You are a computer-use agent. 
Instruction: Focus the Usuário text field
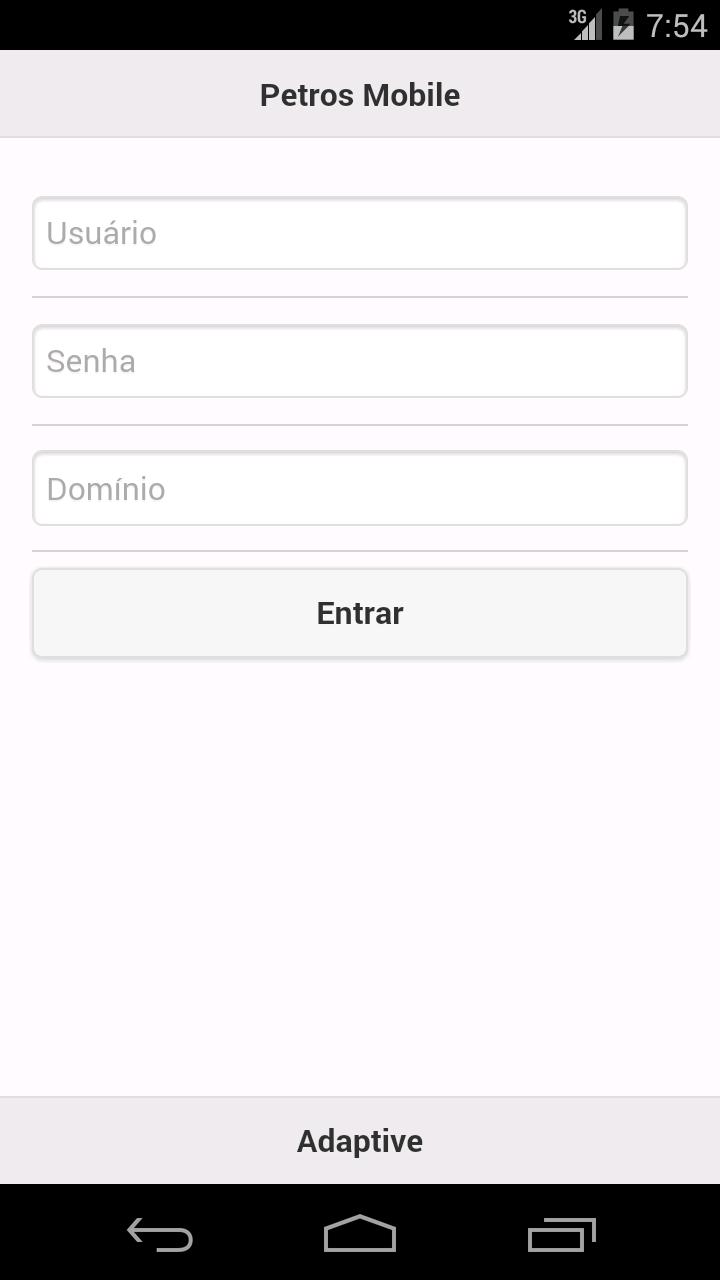click(360, 233)
